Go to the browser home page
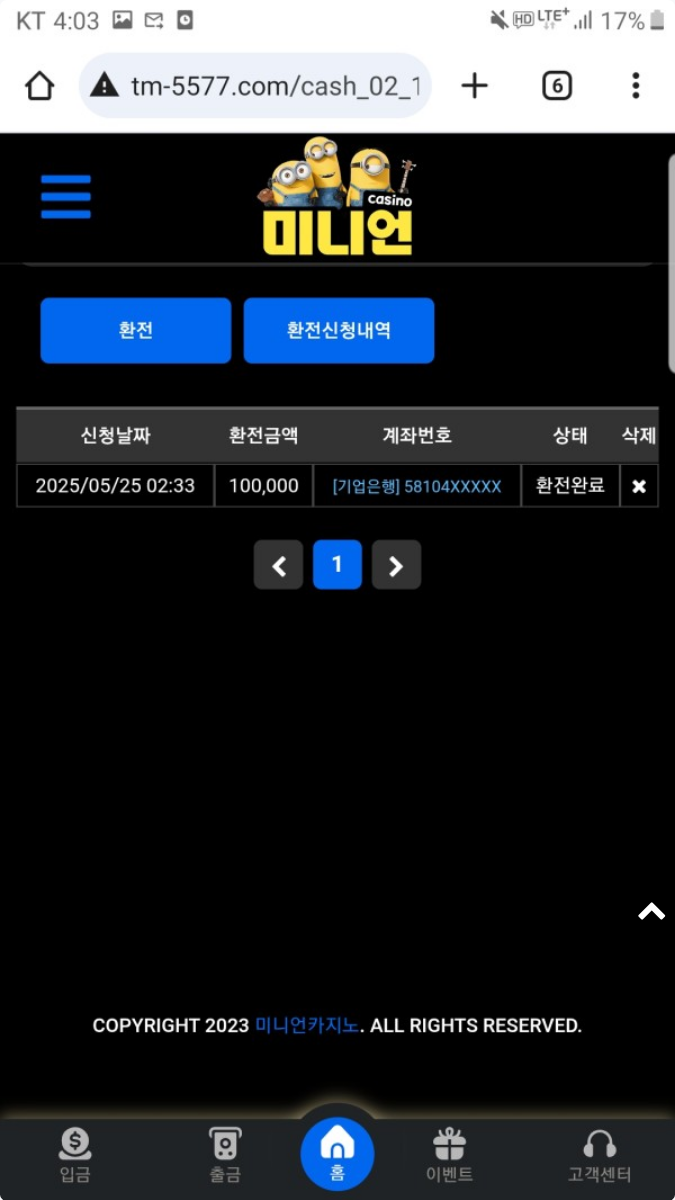675x1200 pixels. point(39,86)
